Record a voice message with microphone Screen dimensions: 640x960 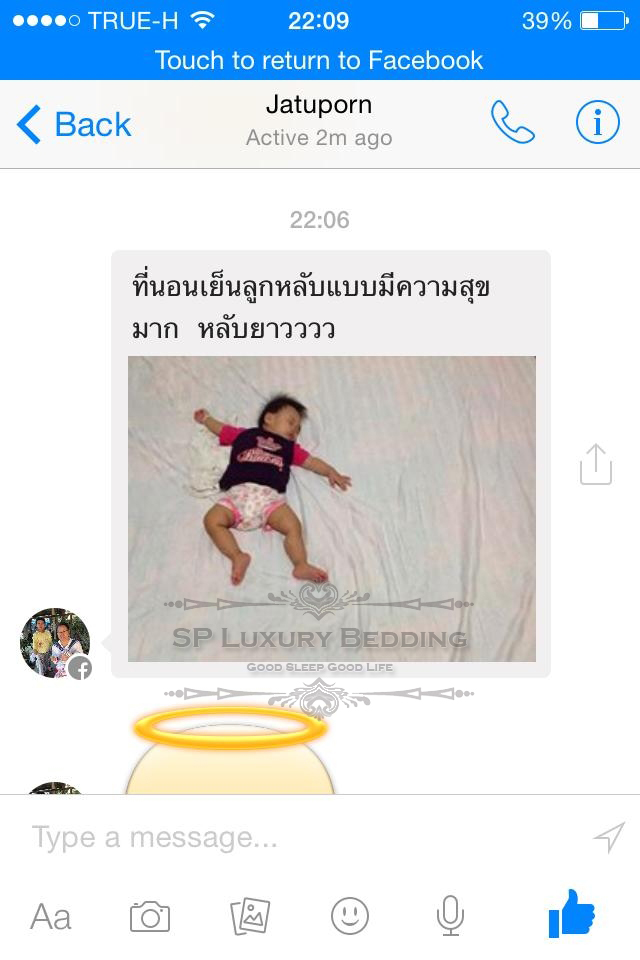pyautogui.click(x=450, y=916)
